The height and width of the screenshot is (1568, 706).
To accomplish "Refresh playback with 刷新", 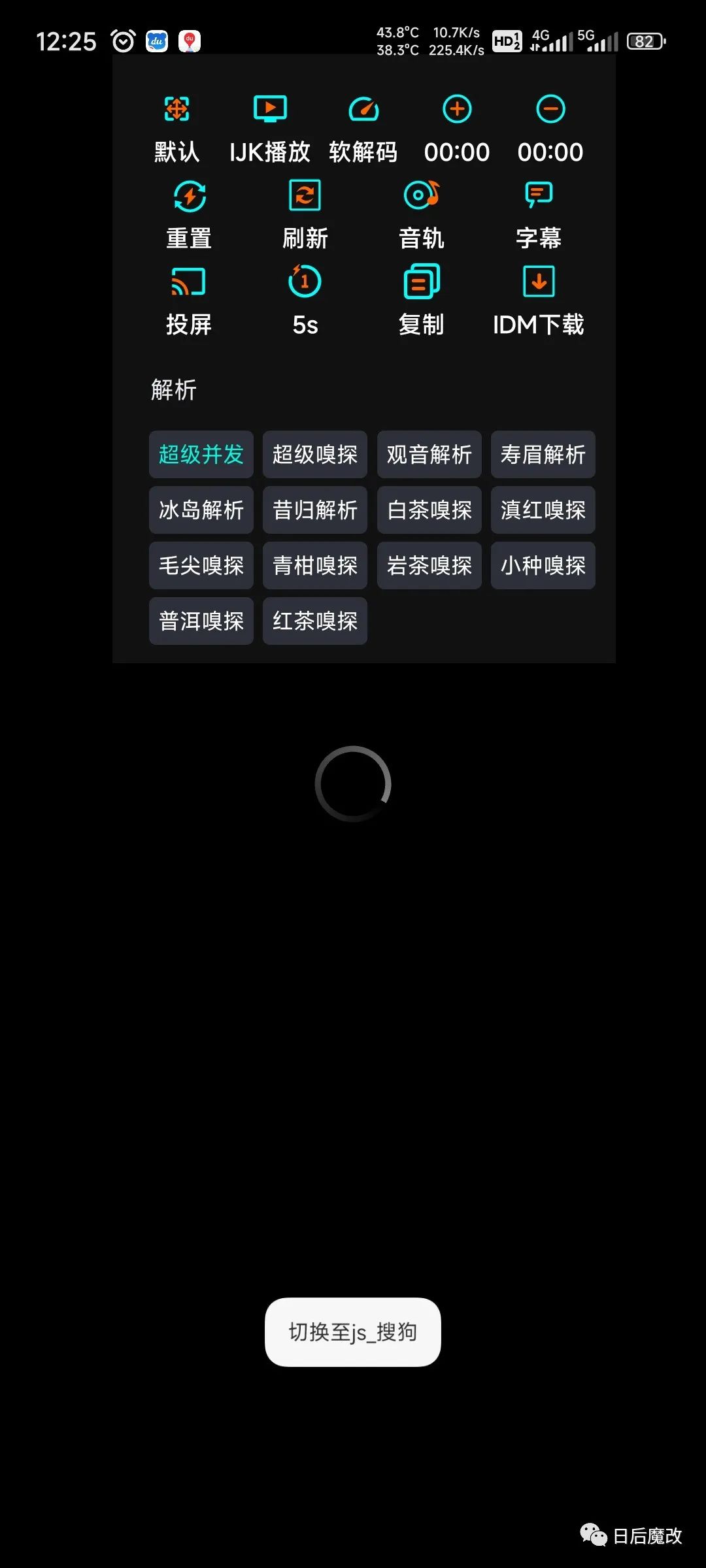I will click(x=305, y=215).
